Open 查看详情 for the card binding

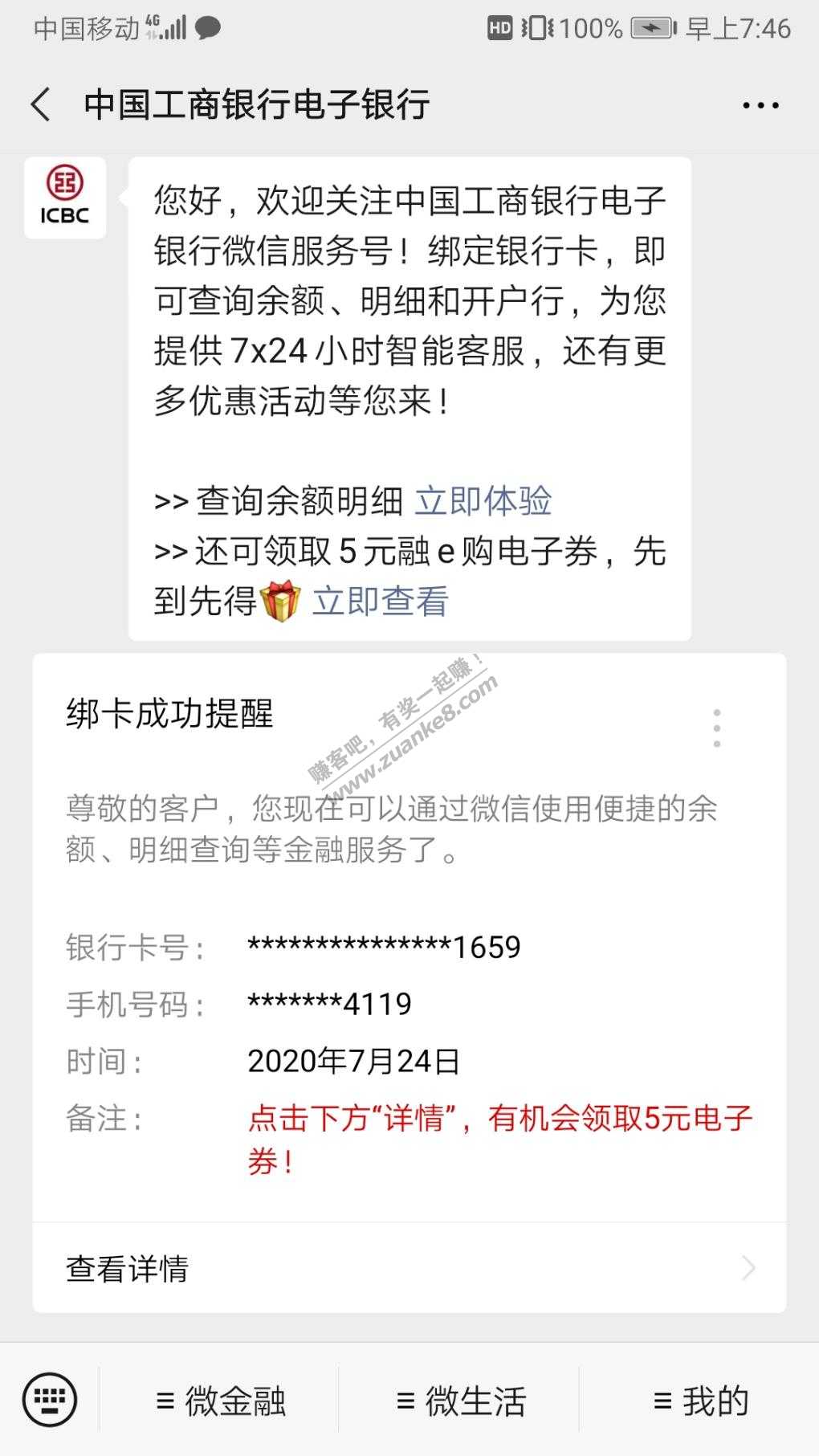[409, 1268]
